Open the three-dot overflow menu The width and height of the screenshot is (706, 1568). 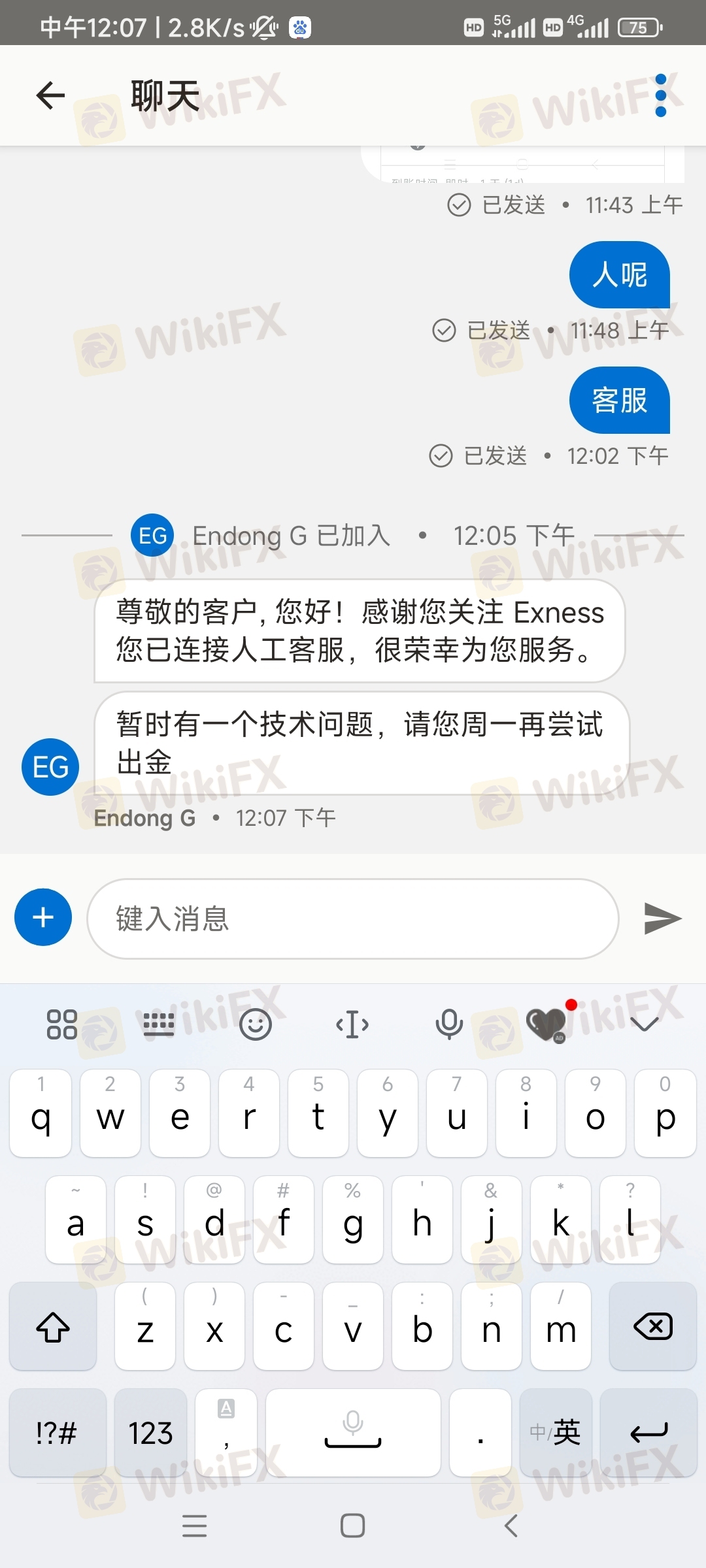coord(660,96)
